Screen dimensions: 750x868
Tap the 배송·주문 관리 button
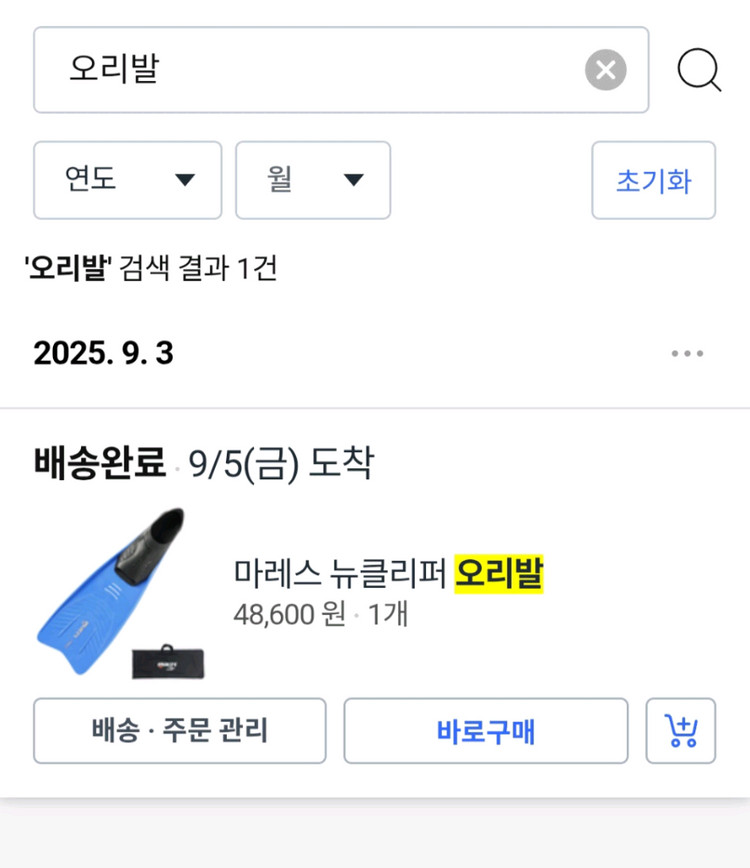tap(179, 731)
